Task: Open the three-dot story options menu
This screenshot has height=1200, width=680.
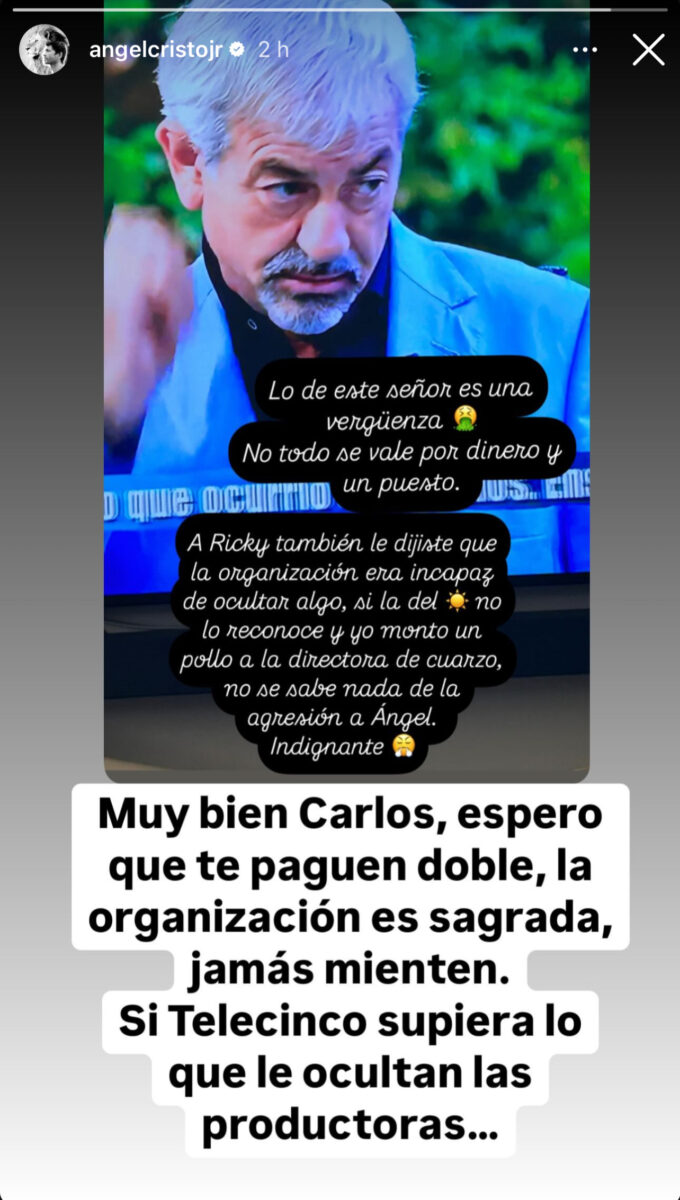Action: click(584, 49)
